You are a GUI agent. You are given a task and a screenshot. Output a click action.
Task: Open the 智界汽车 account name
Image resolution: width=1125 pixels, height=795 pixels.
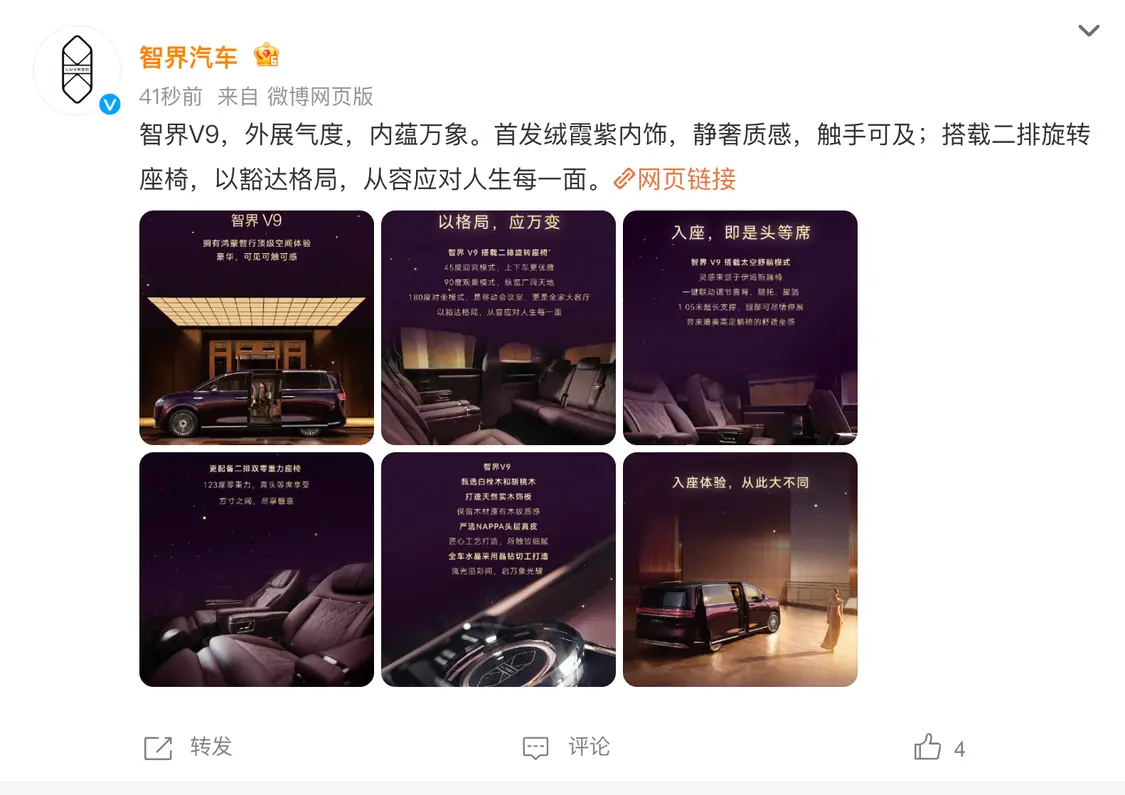tap(188, 56)
